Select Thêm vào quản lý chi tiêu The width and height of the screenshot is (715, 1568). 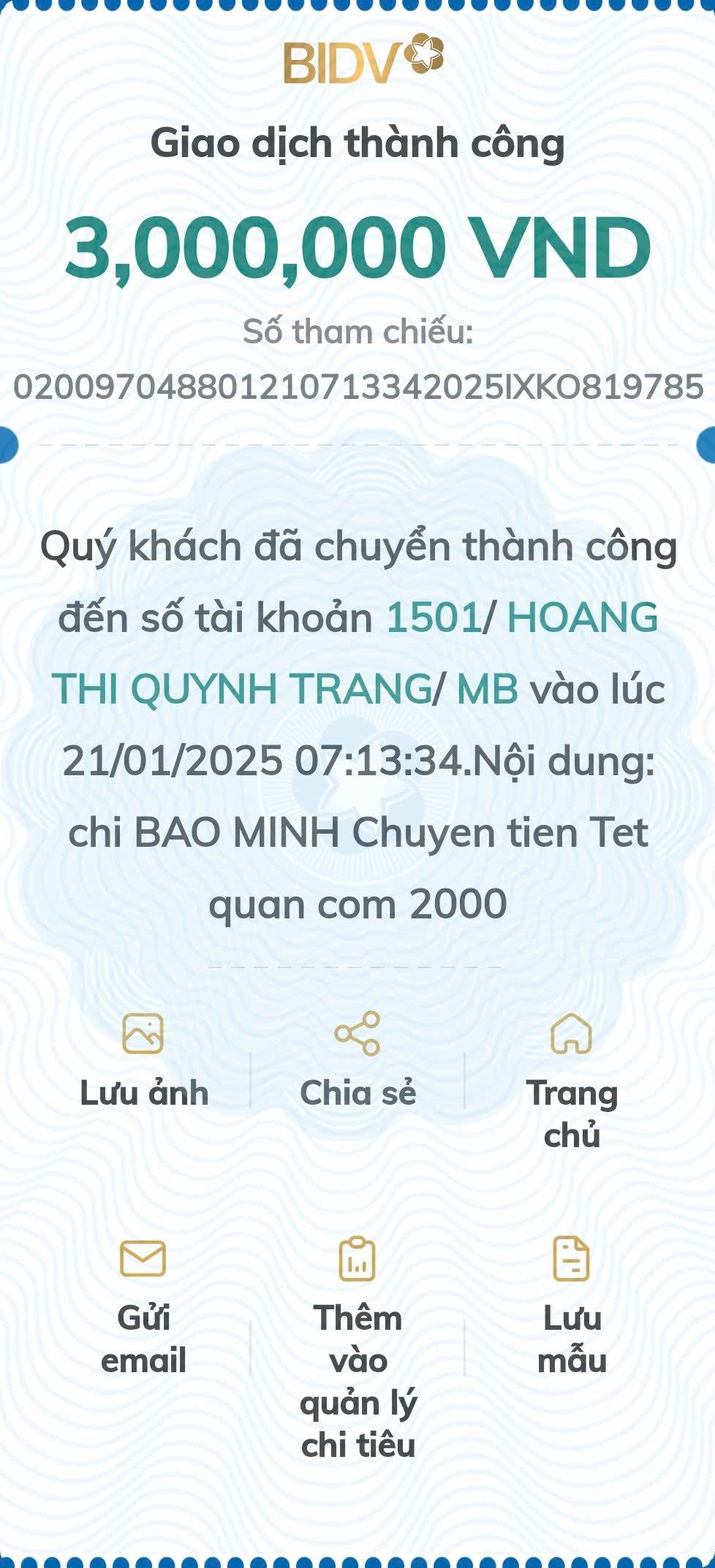(x=357, y=1344)
